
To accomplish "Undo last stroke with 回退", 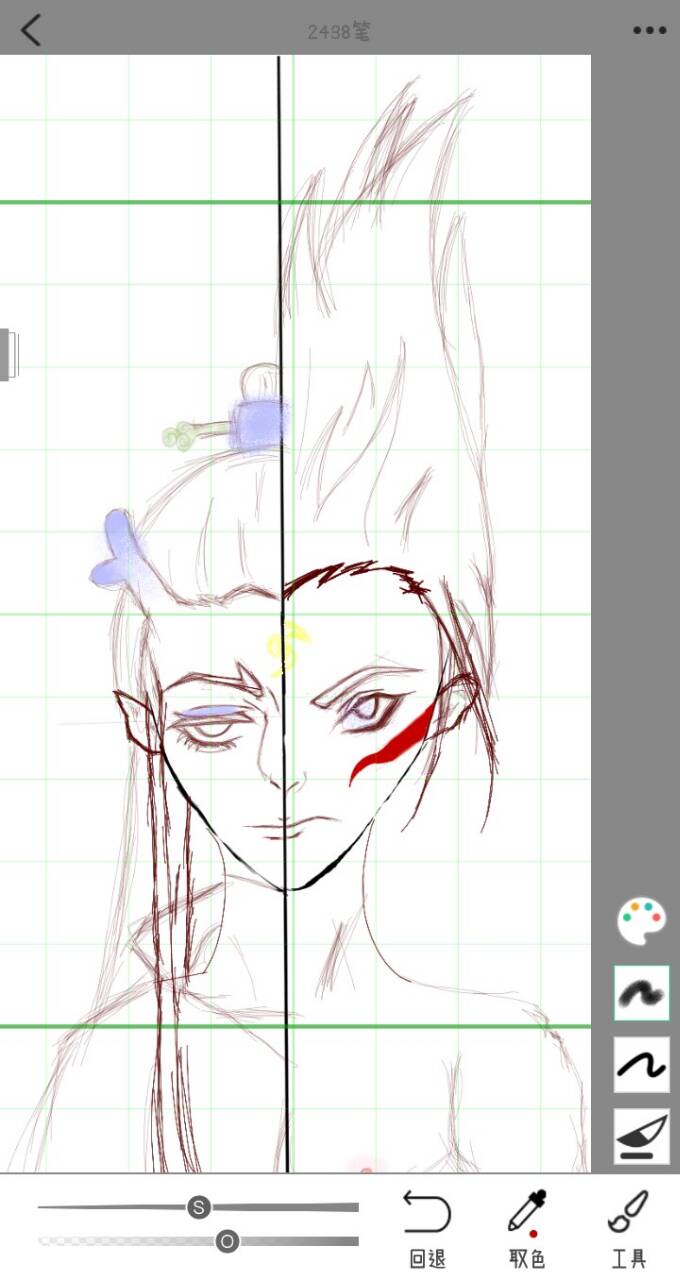I will coord(427,1225).
